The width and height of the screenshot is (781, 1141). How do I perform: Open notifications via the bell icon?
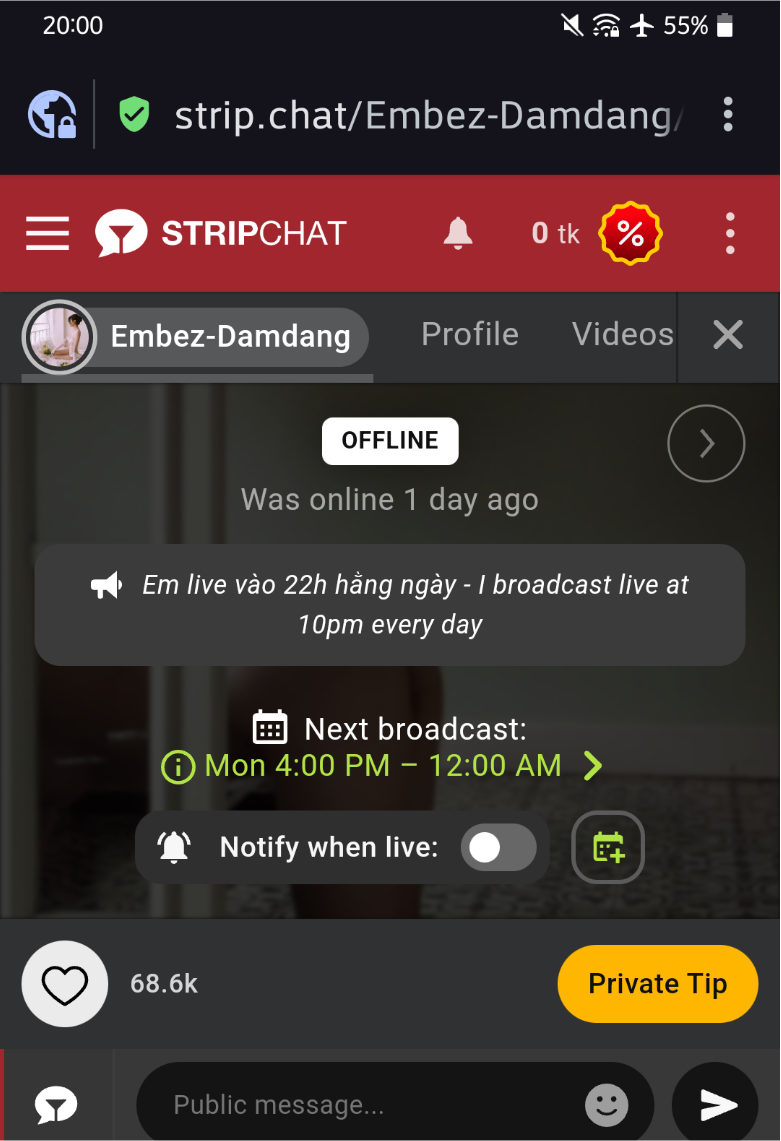[x=457, y=233]
